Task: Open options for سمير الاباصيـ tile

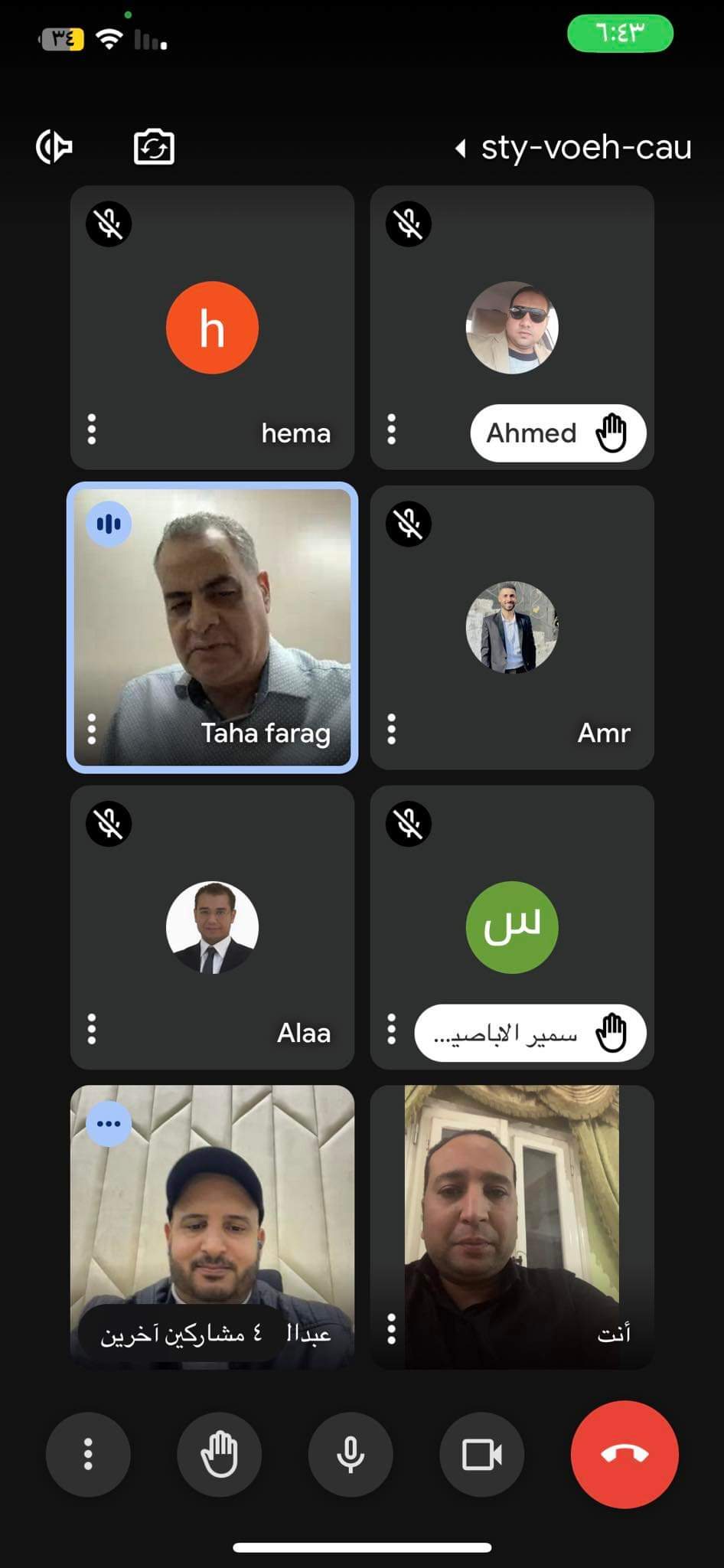Action: pos(392,1030)
